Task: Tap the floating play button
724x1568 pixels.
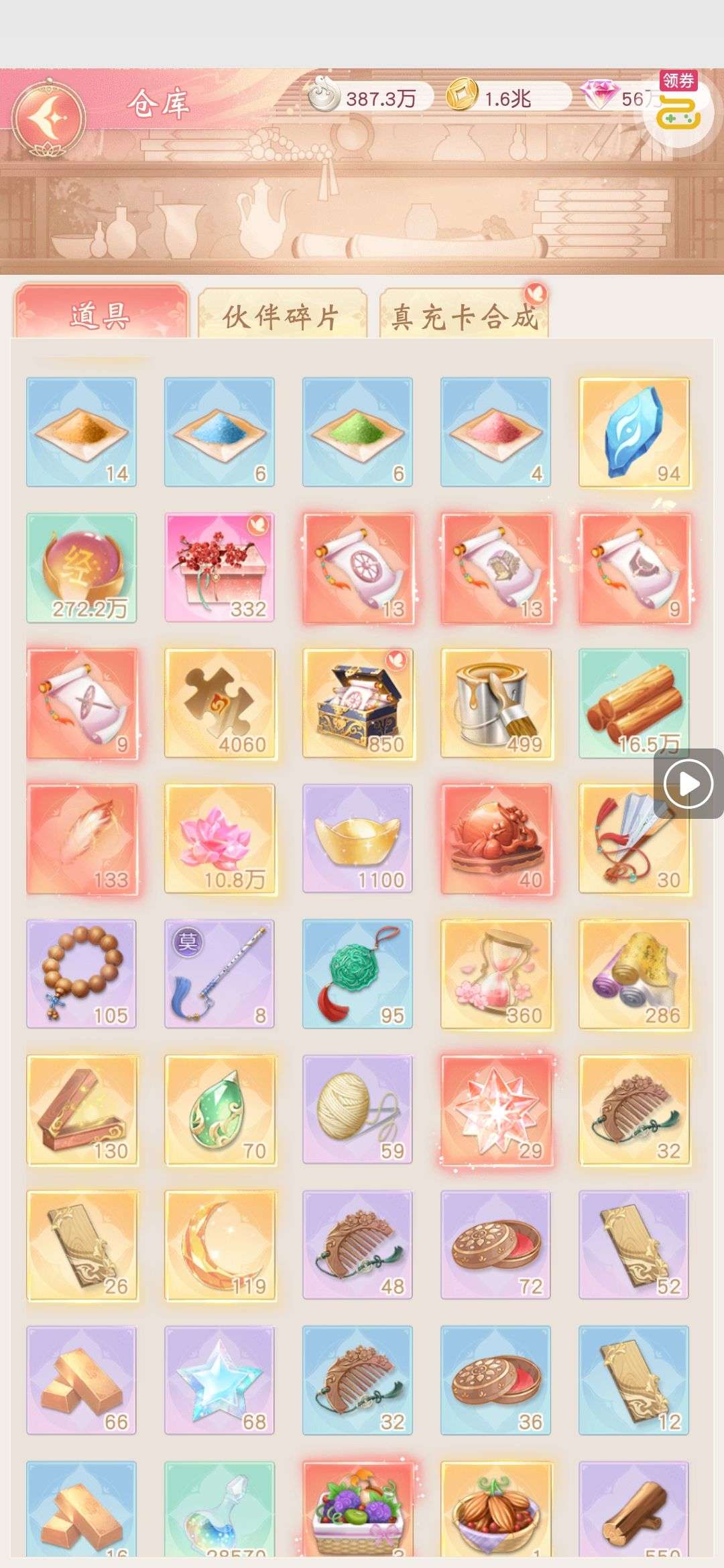Action: click(688, 783)
